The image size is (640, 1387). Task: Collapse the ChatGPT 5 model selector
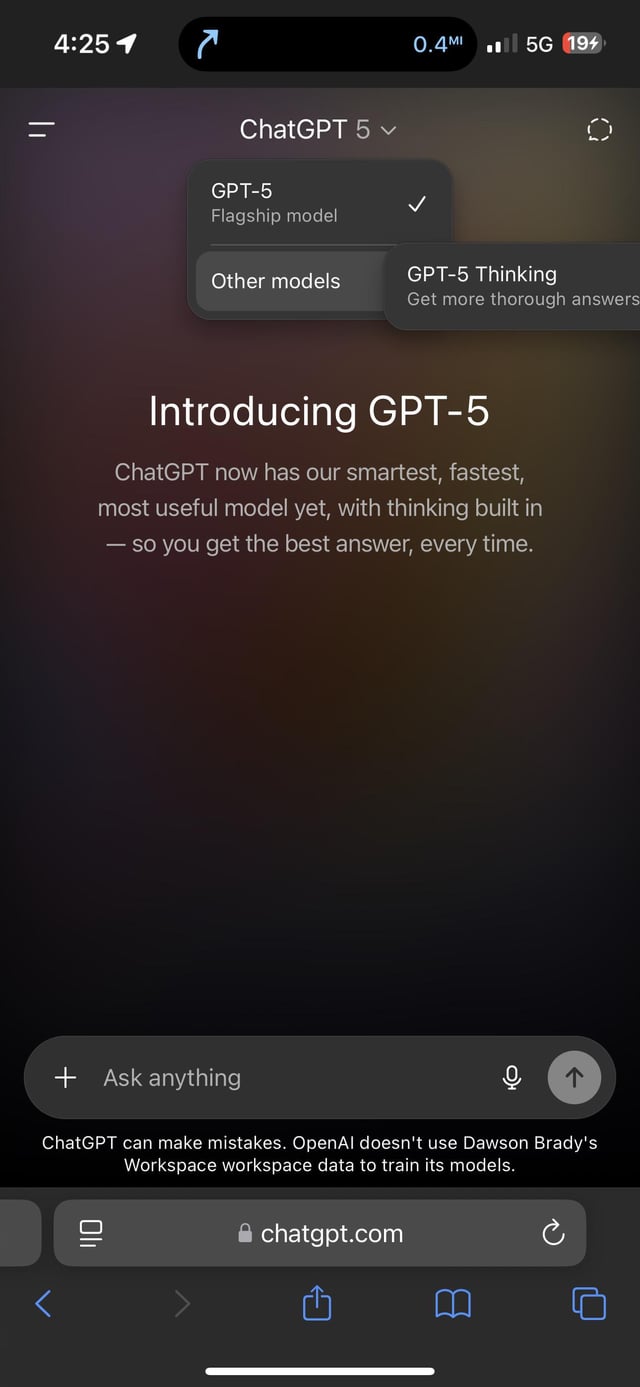tap(318, 130)
